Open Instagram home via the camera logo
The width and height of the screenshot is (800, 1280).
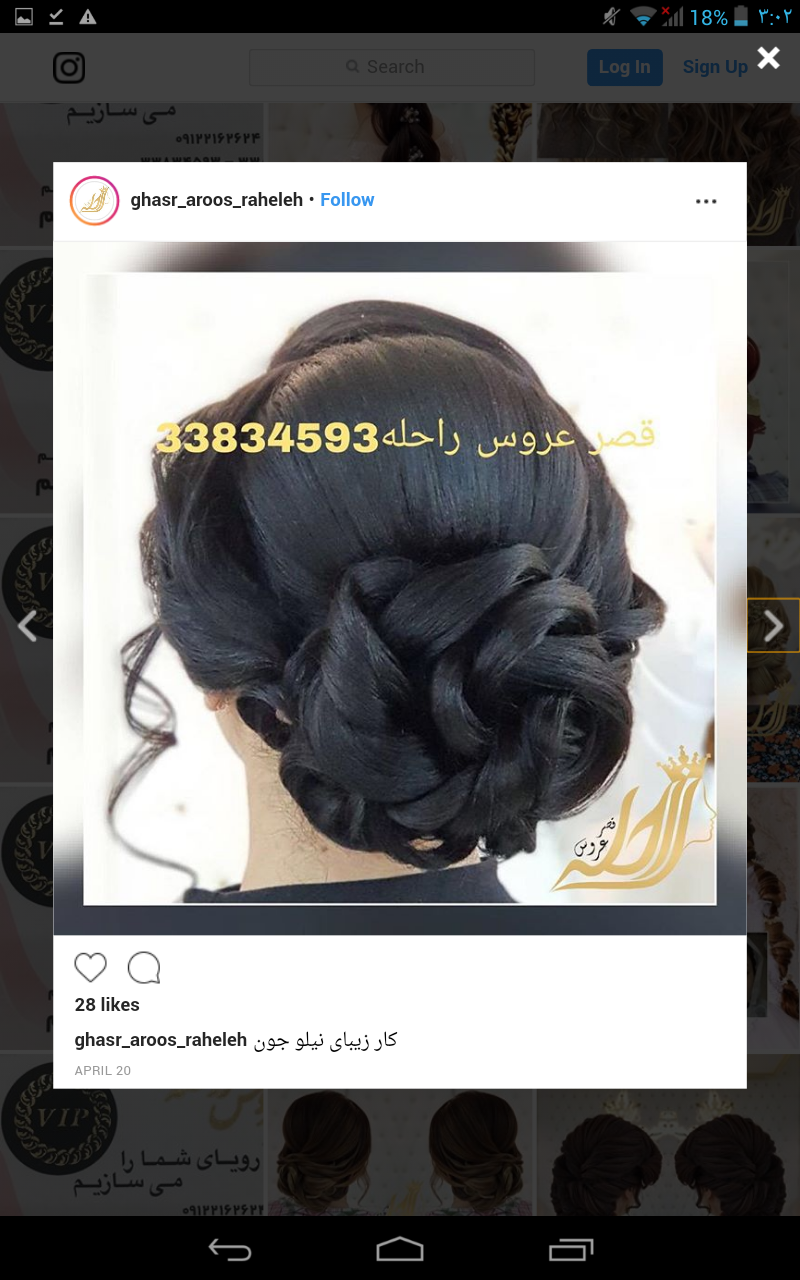[69, 67]
